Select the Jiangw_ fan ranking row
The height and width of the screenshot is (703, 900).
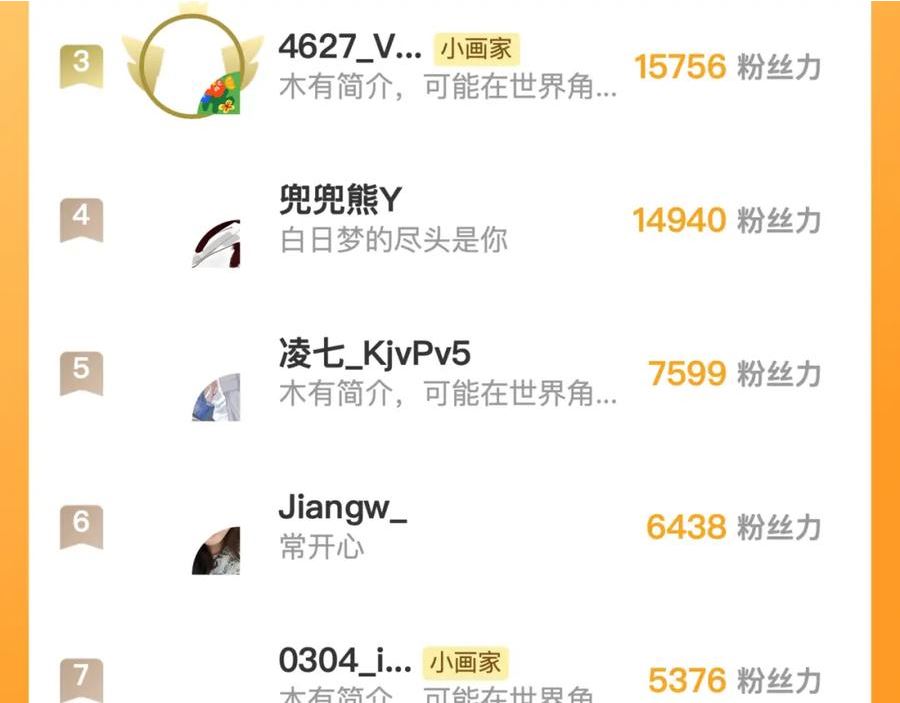point(449,527)
